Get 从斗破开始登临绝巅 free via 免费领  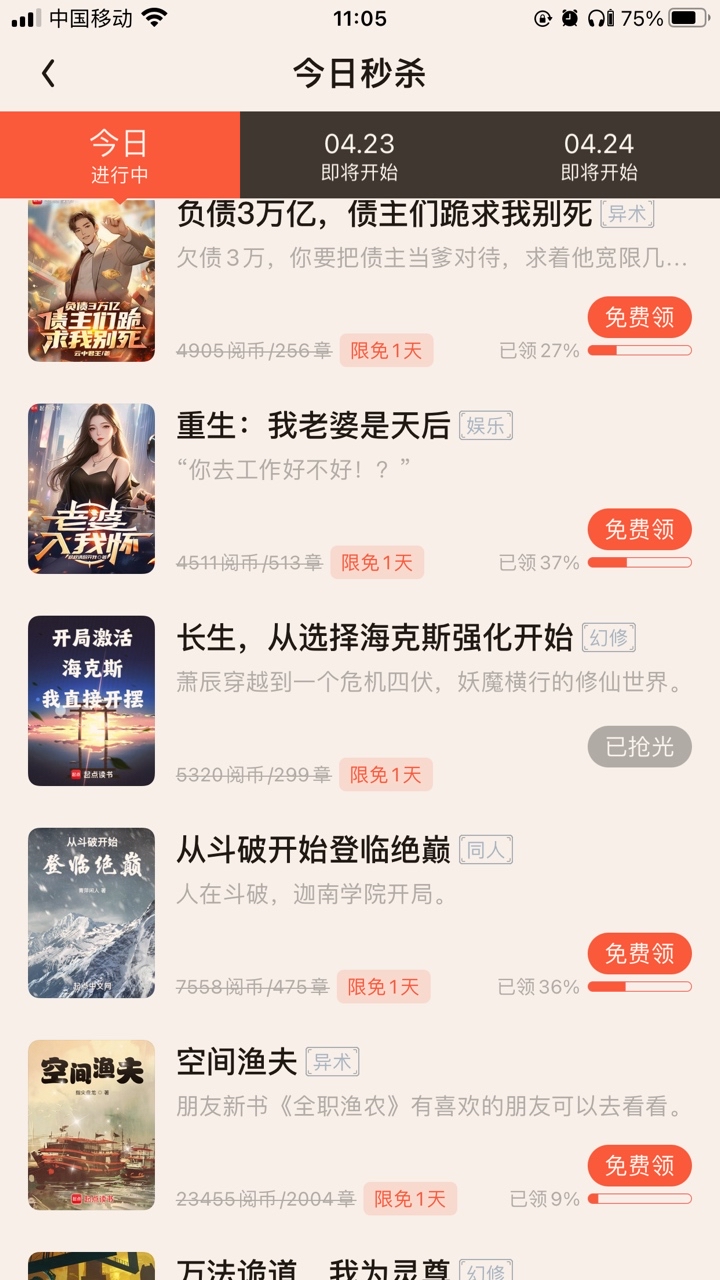click(x=639, y=953)
